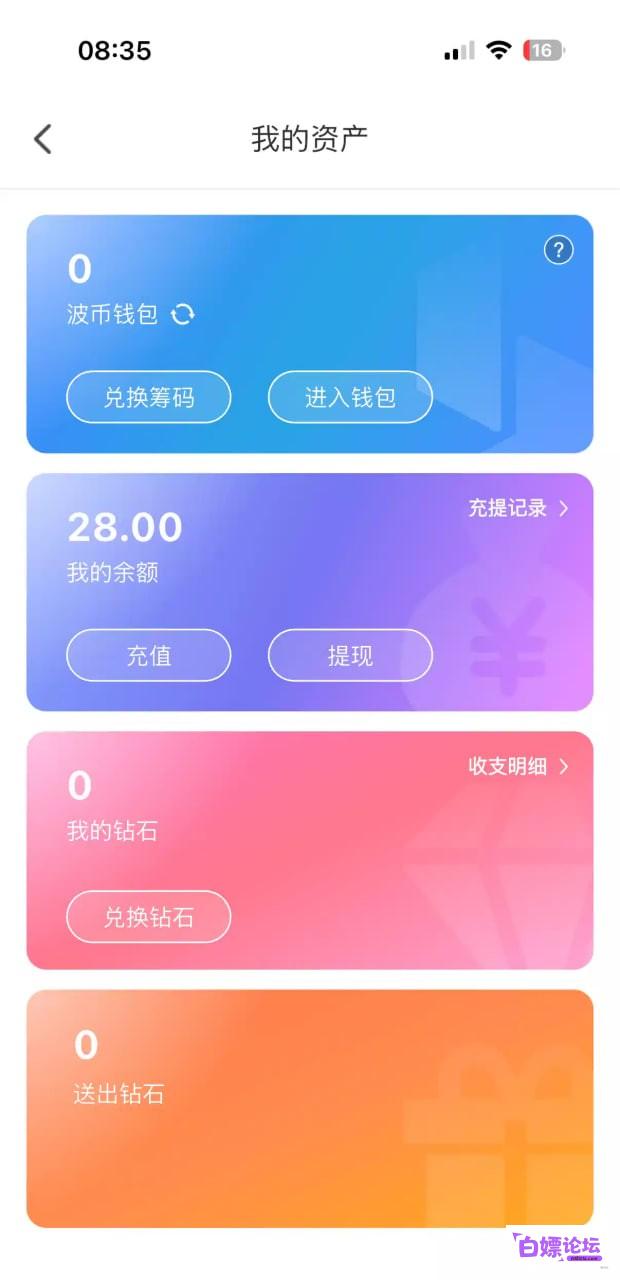620x1280 pixels.
Task: Tap the 兑换筹码 button
Action: tap(149, 397)
